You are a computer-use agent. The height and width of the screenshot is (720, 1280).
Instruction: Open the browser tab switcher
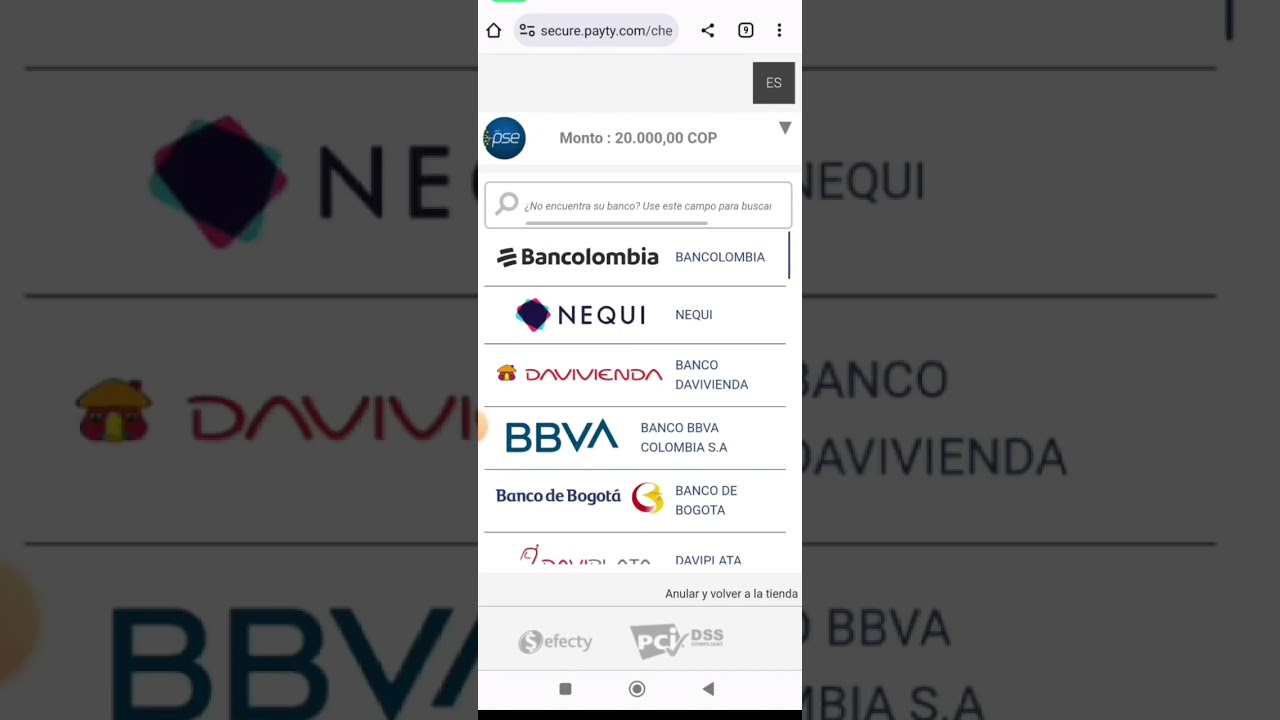click(x=746, y=31)
